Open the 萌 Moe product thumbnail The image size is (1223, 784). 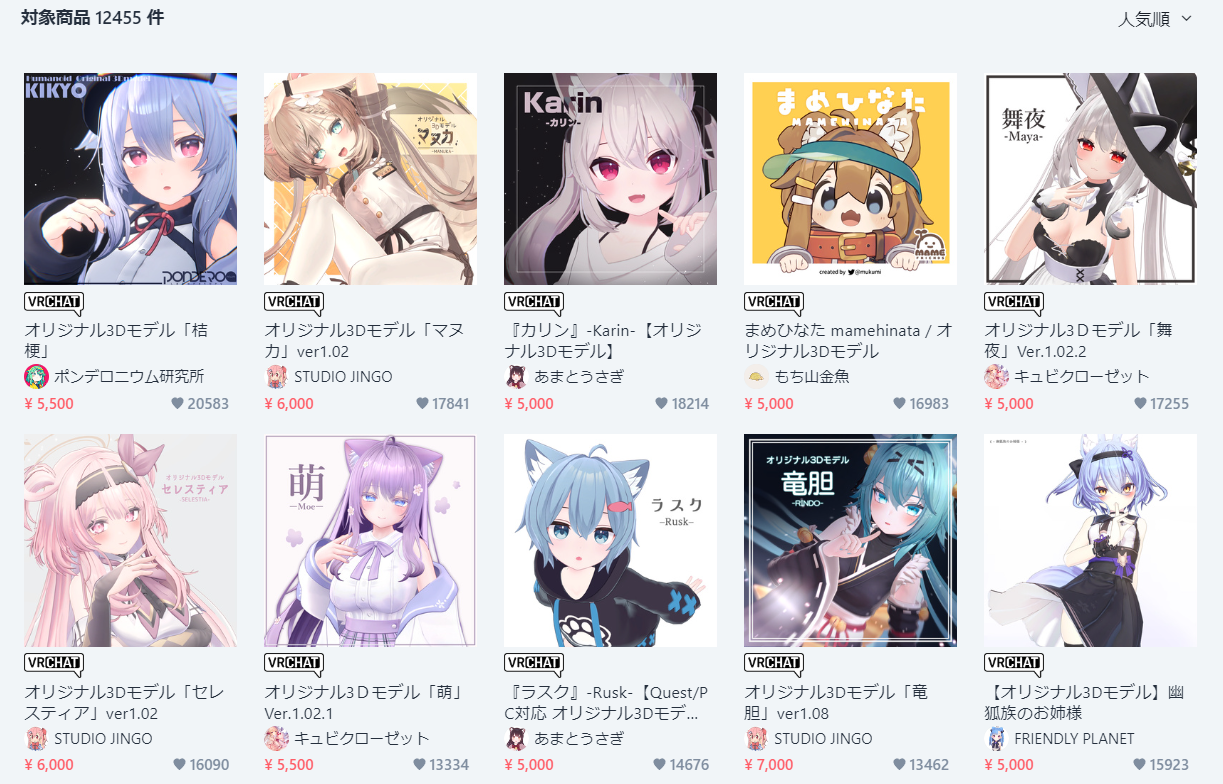[370, 540]
